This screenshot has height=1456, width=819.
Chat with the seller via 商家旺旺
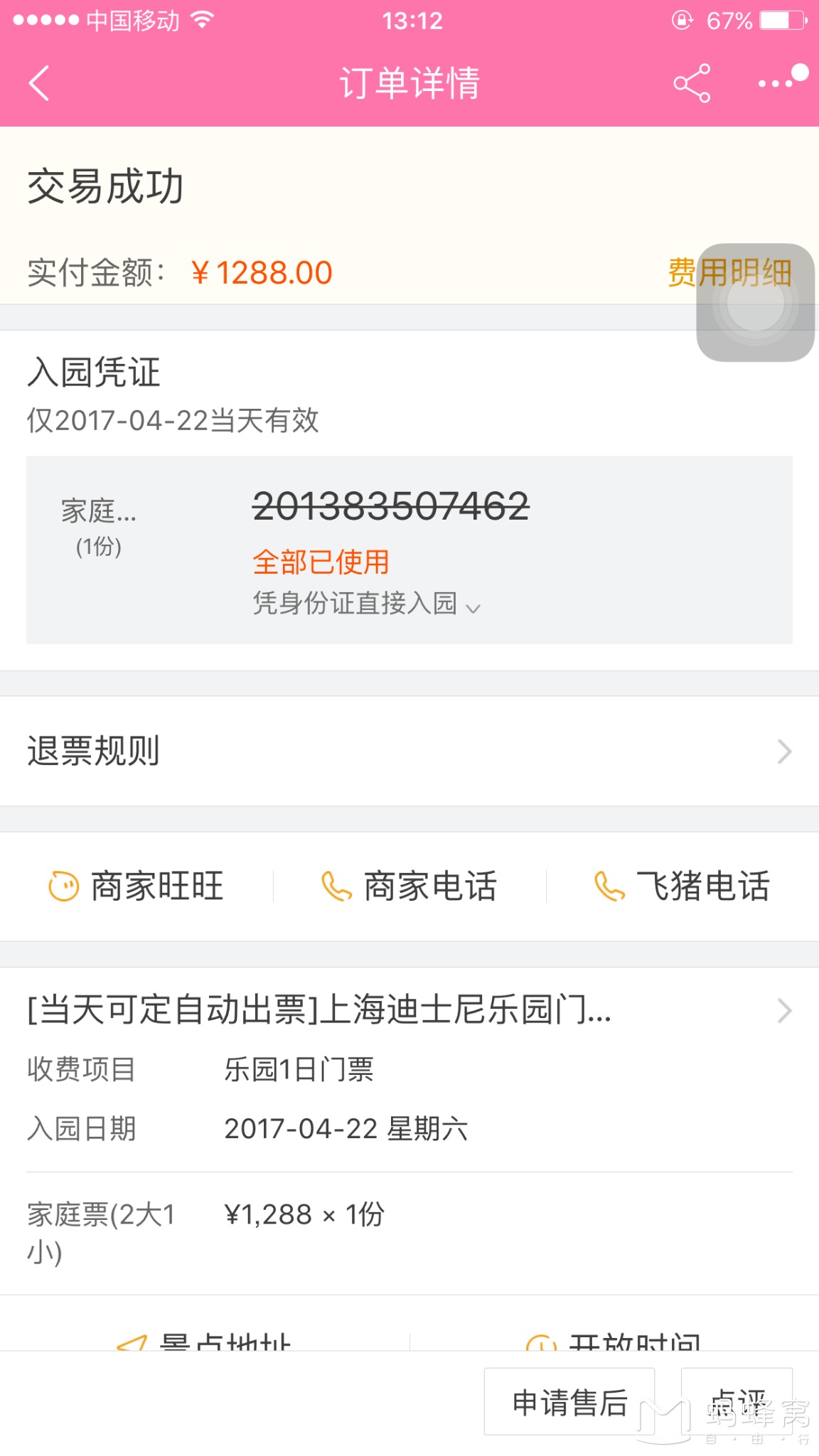[136, 887]
